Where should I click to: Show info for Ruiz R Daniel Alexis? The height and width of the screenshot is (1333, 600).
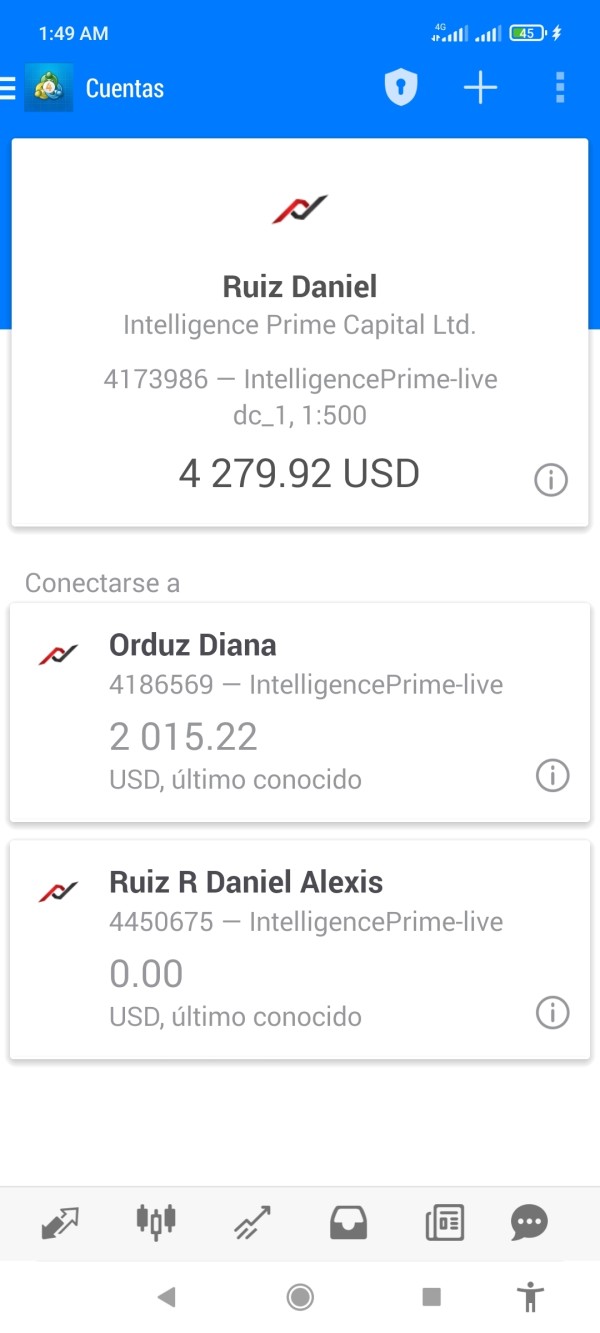(552, 1013)
